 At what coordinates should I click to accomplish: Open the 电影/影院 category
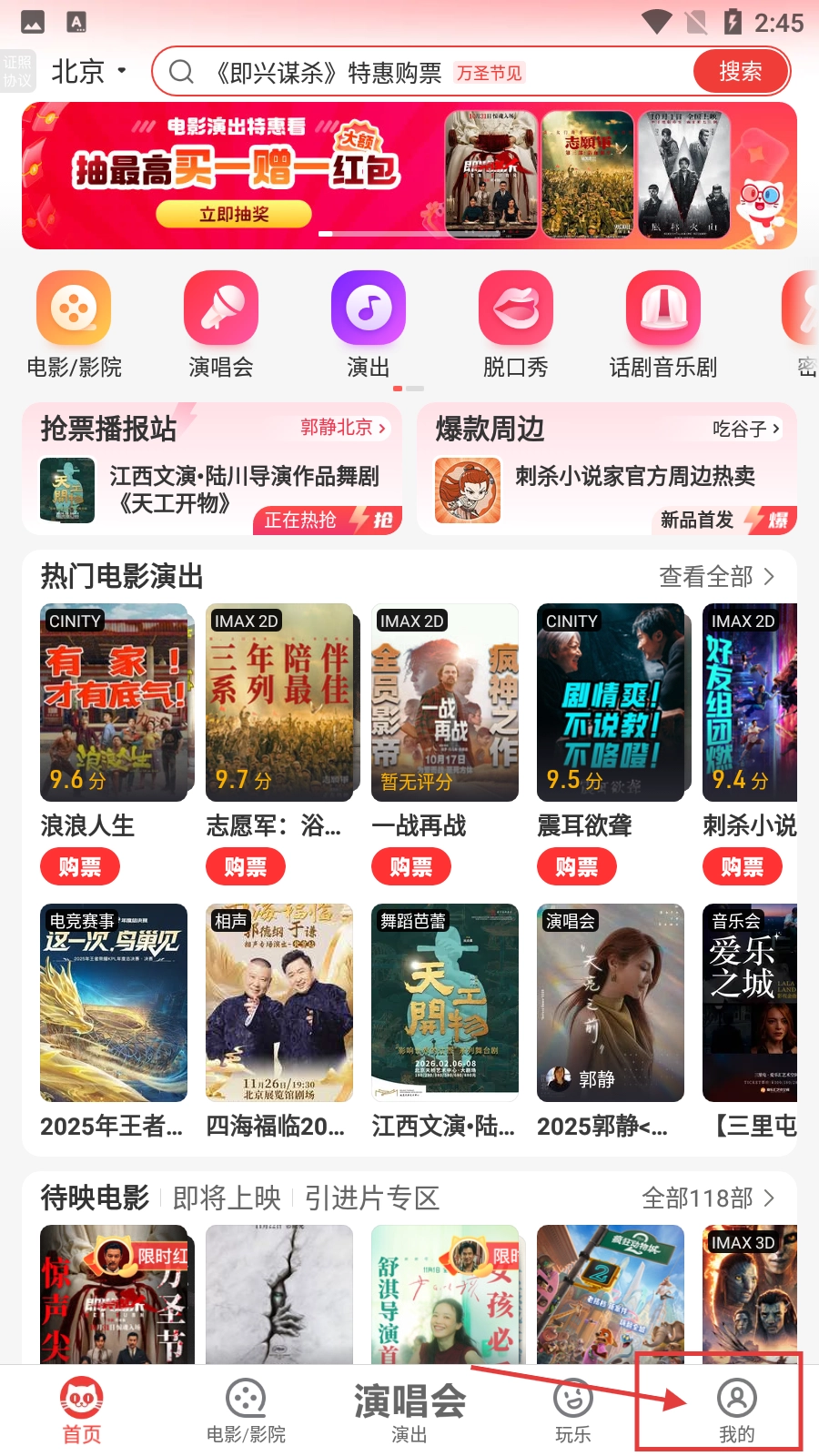point(74,324)
